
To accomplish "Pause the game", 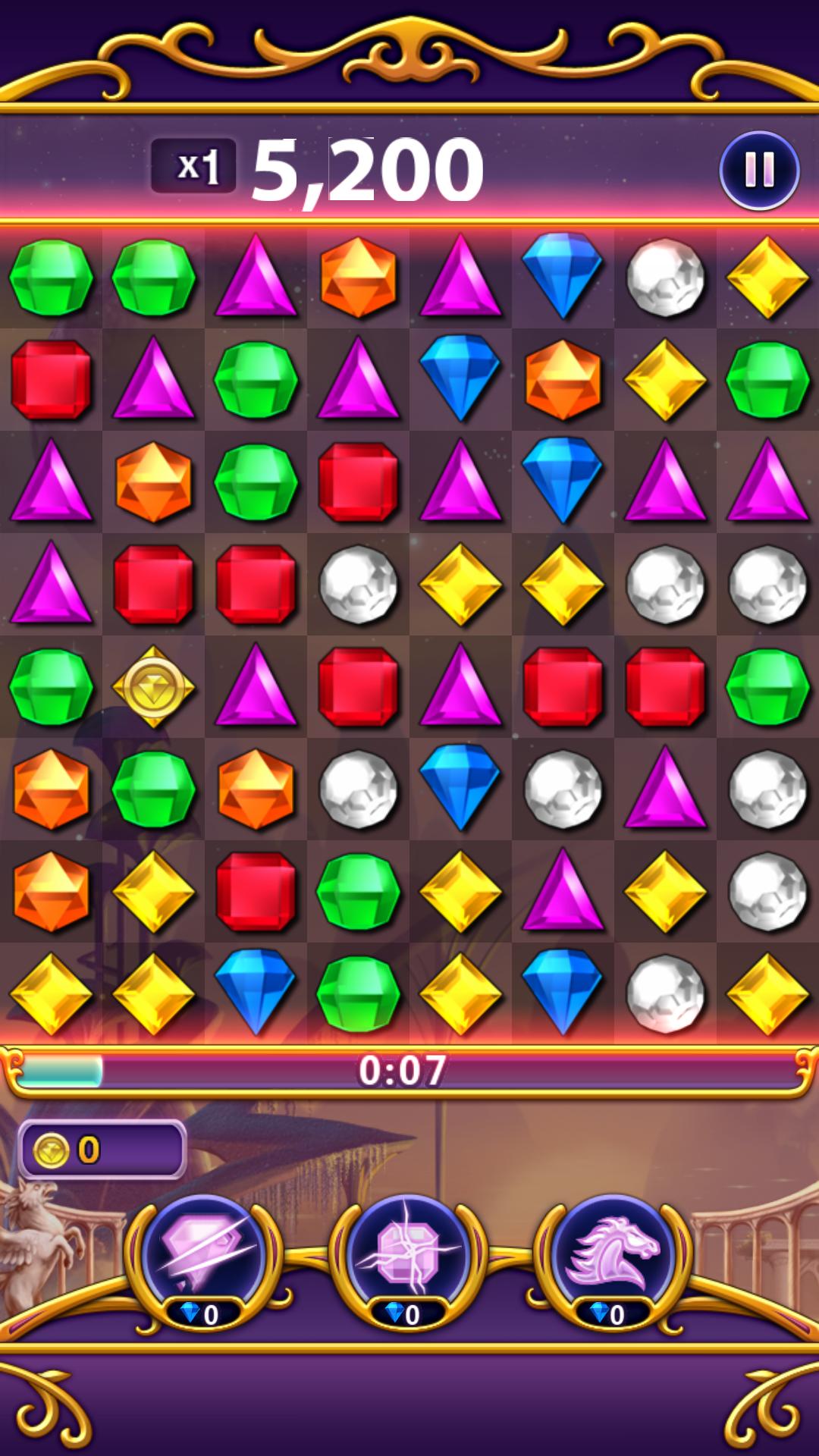I will pos(759,170).
